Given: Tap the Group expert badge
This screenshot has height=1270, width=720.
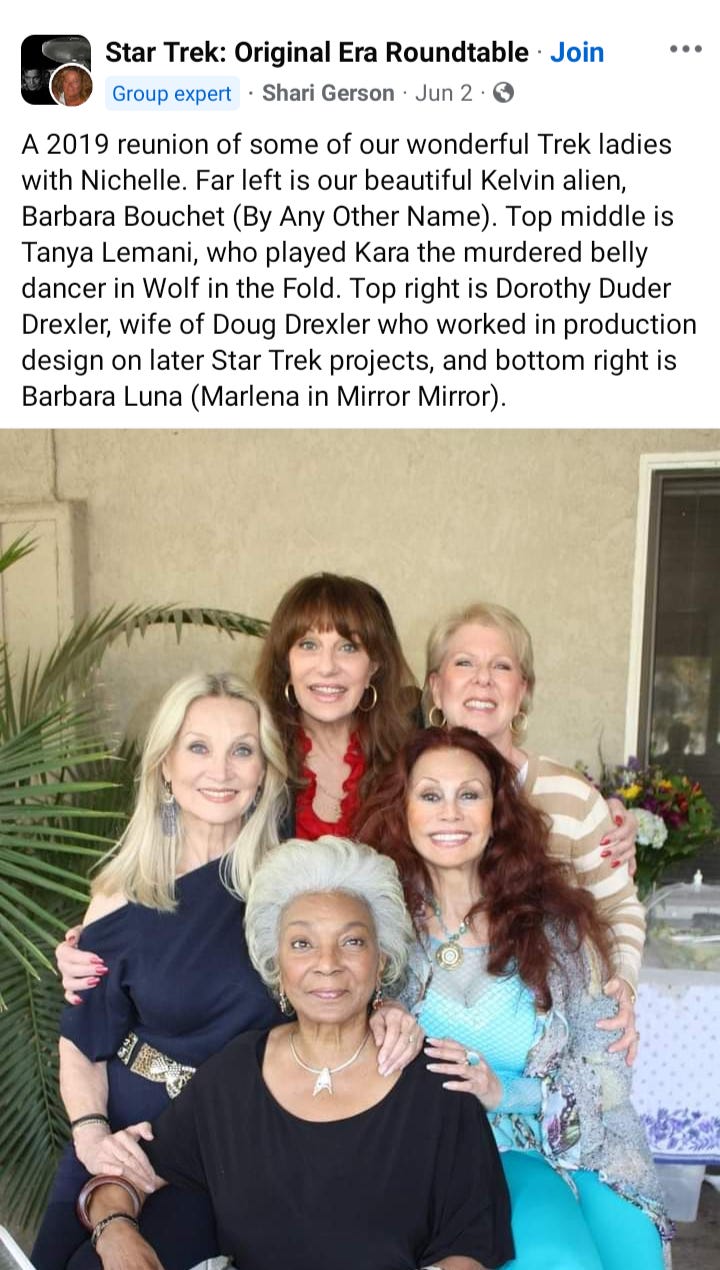Looking at the screenshot, I should pyautogui.click(x=172, y=94).
